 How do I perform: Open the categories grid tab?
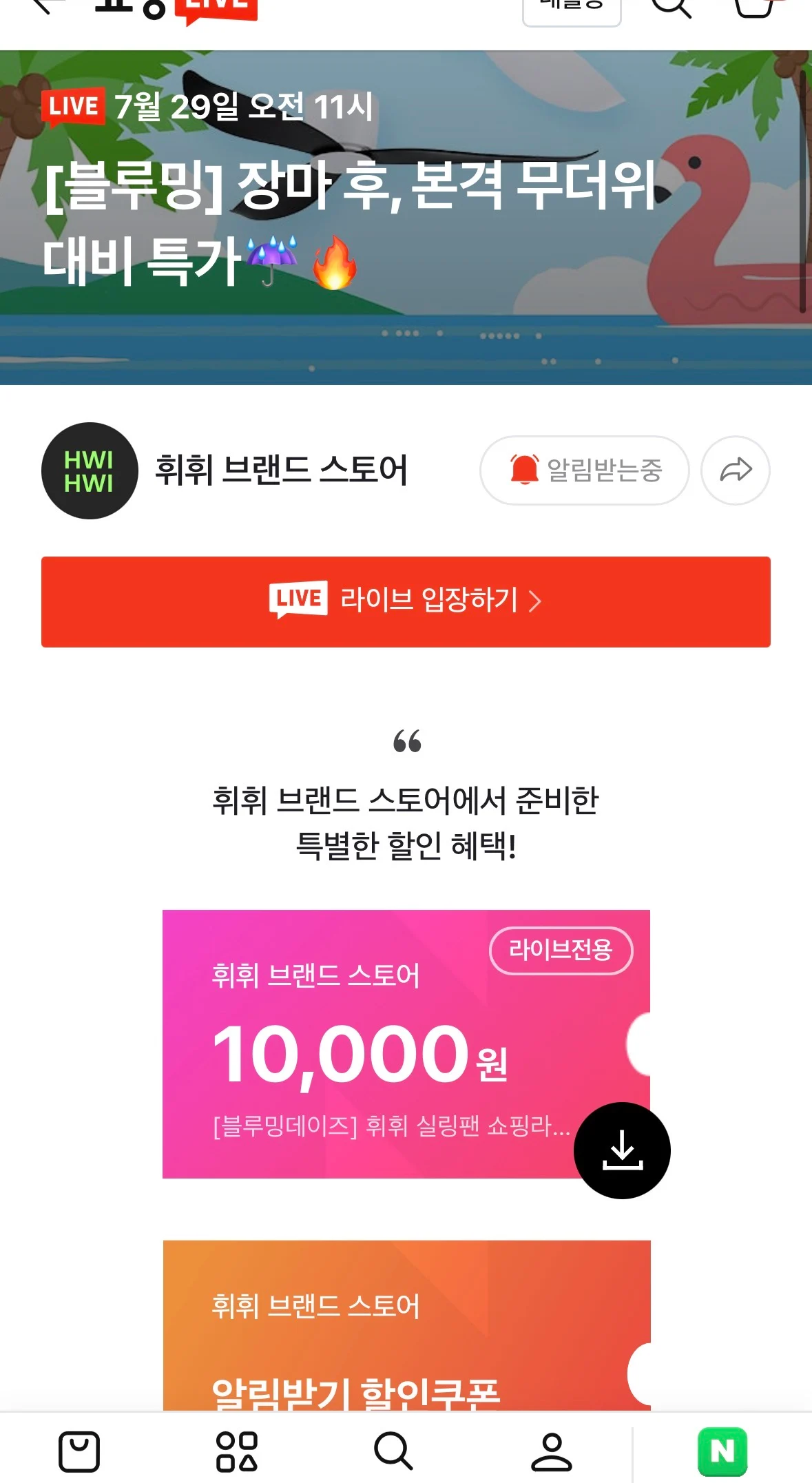pyautogui.click(x=236, y=1451)
